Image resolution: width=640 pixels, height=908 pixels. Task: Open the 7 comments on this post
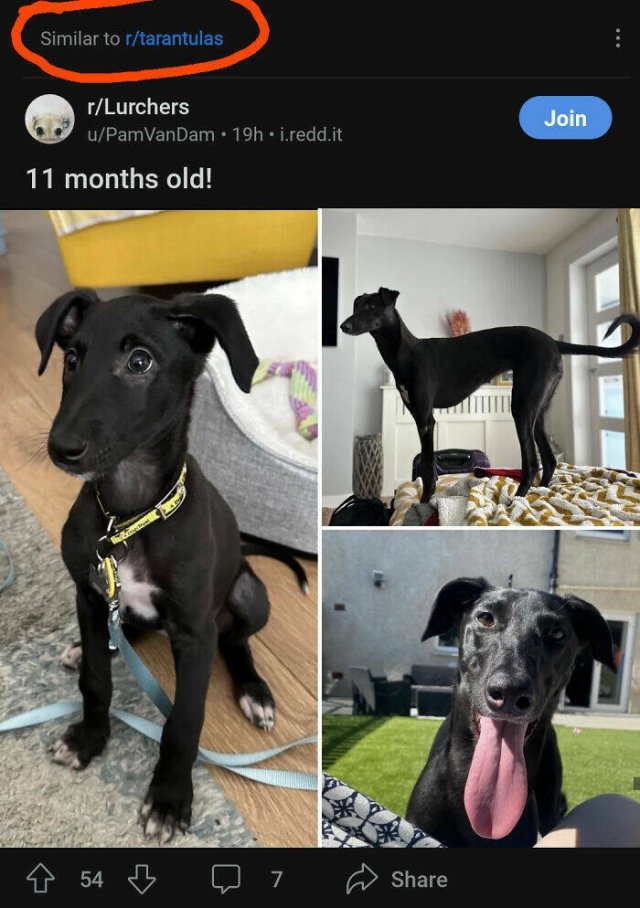[247, 879]
